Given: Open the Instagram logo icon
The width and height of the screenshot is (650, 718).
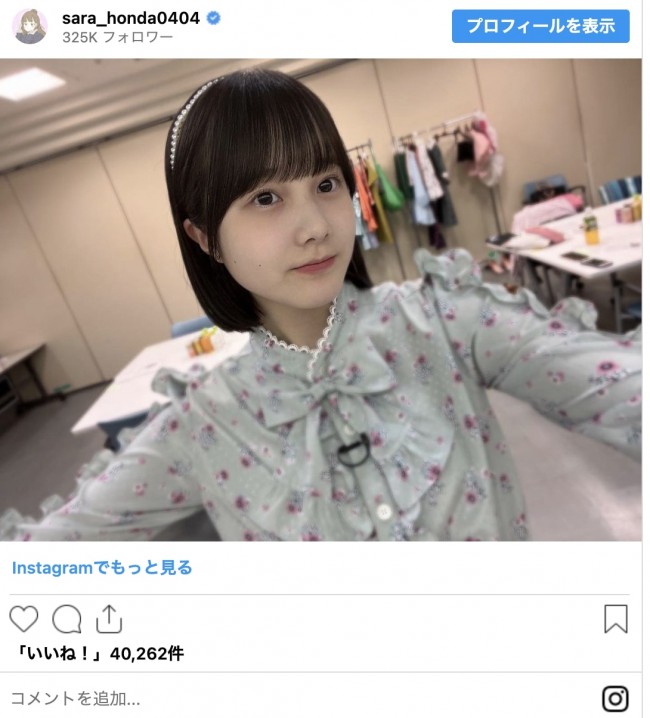Looking at the screenshot, I should click(x=615, y=698).
